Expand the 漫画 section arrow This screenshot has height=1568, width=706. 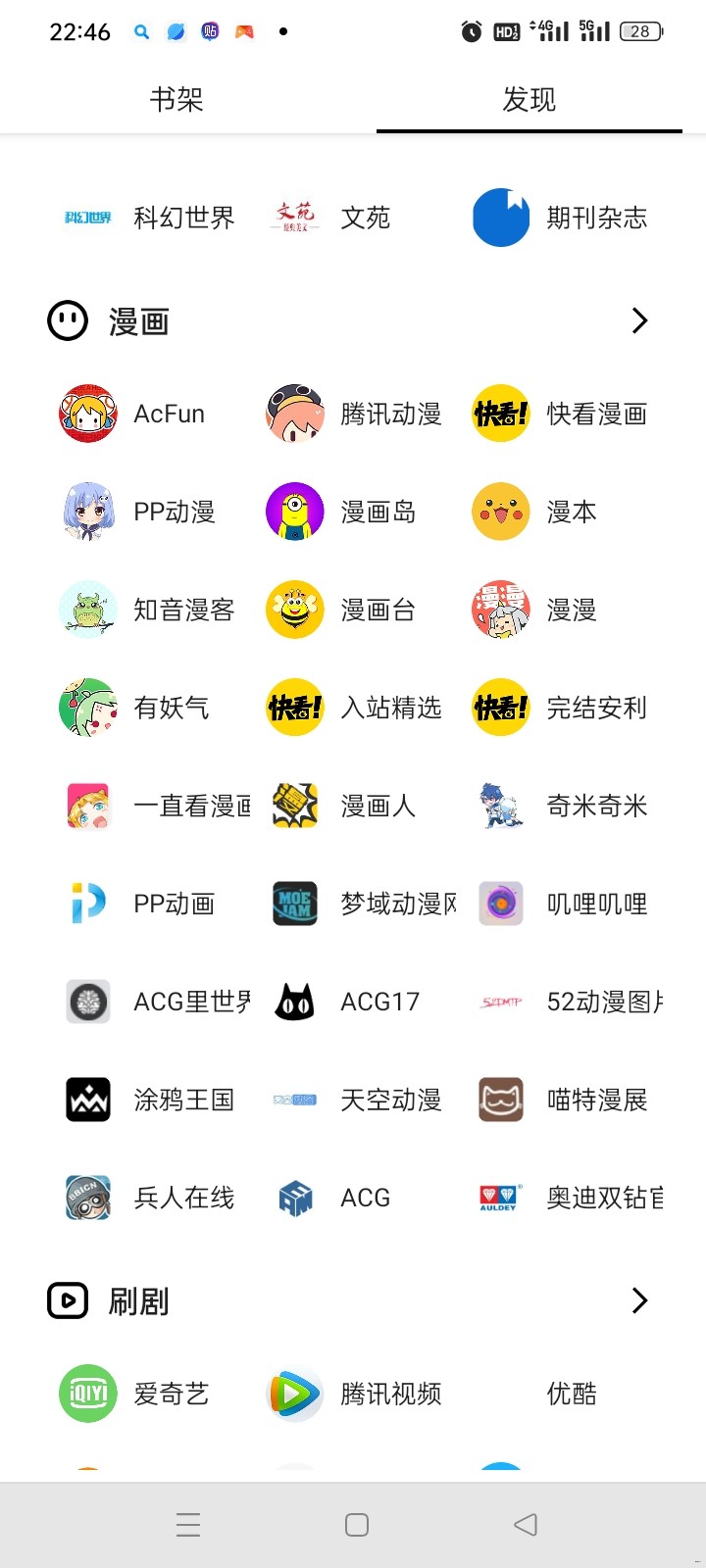639,320
